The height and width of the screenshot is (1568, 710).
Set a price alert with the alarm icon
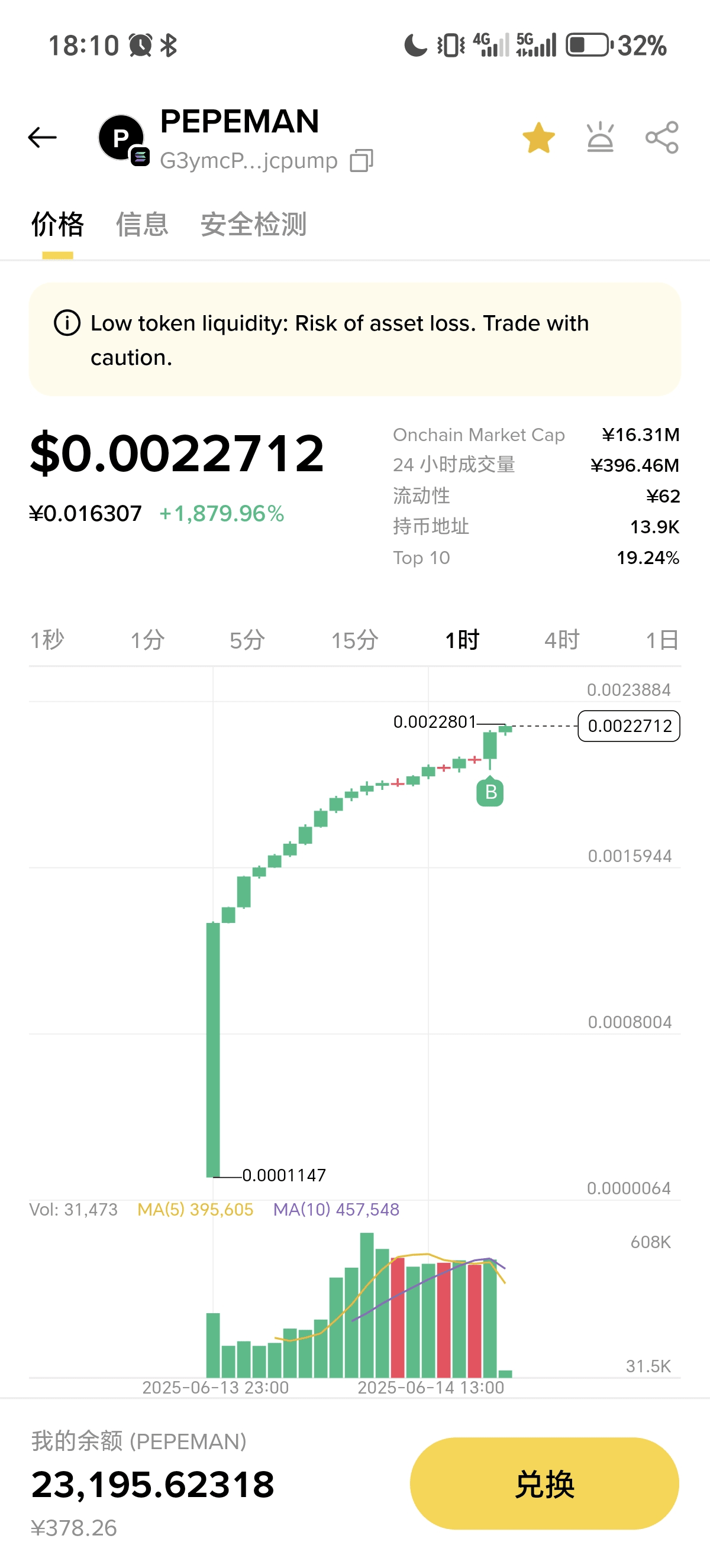click(x=601, y=137)
